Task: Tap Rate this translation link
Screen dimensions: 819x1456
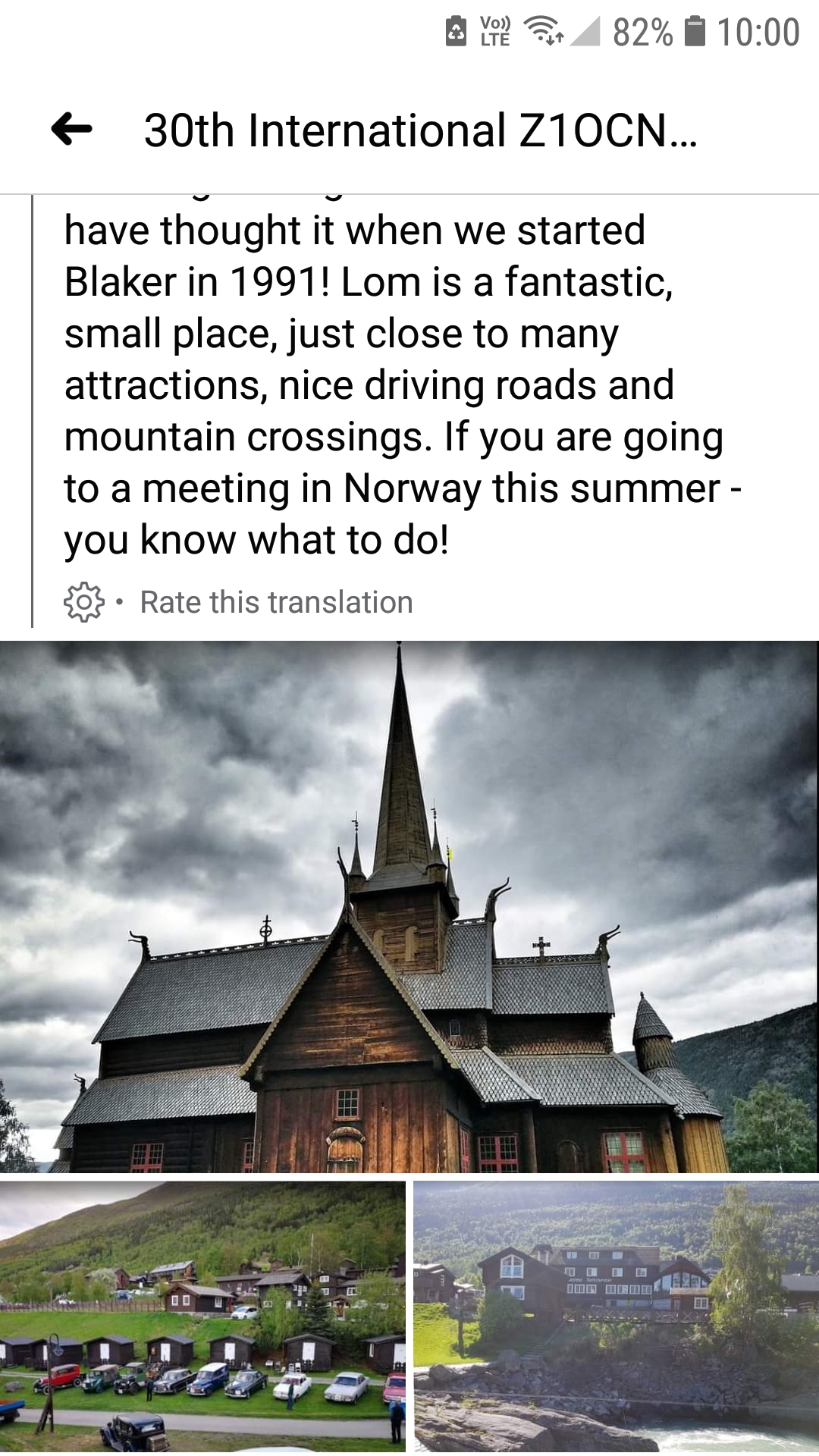Action: tap(276, 602)
